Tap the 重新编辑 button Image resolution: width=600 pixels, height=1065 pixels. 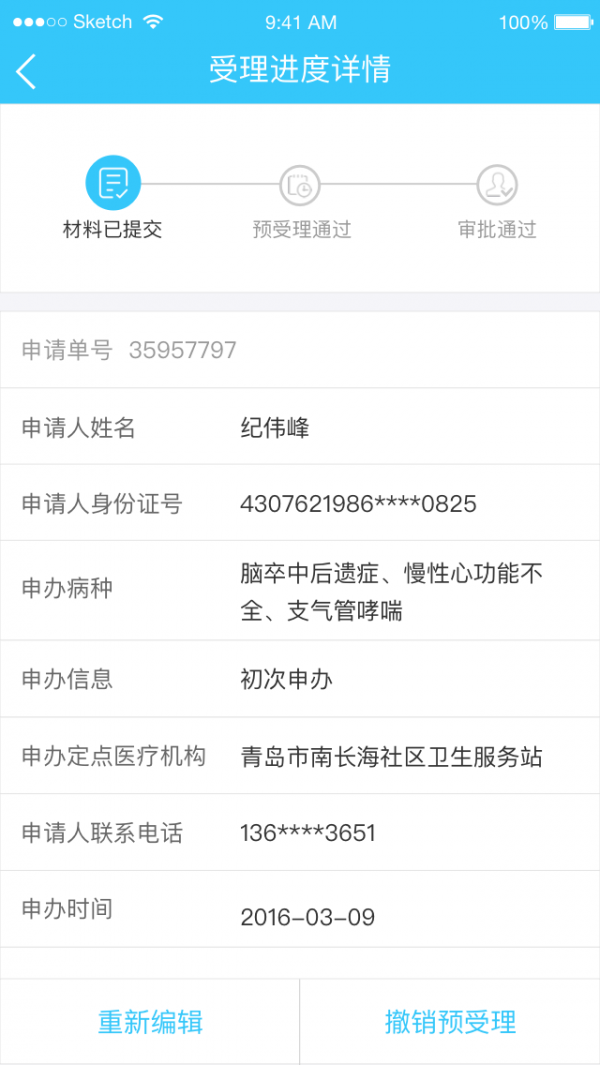(150, 1021)
